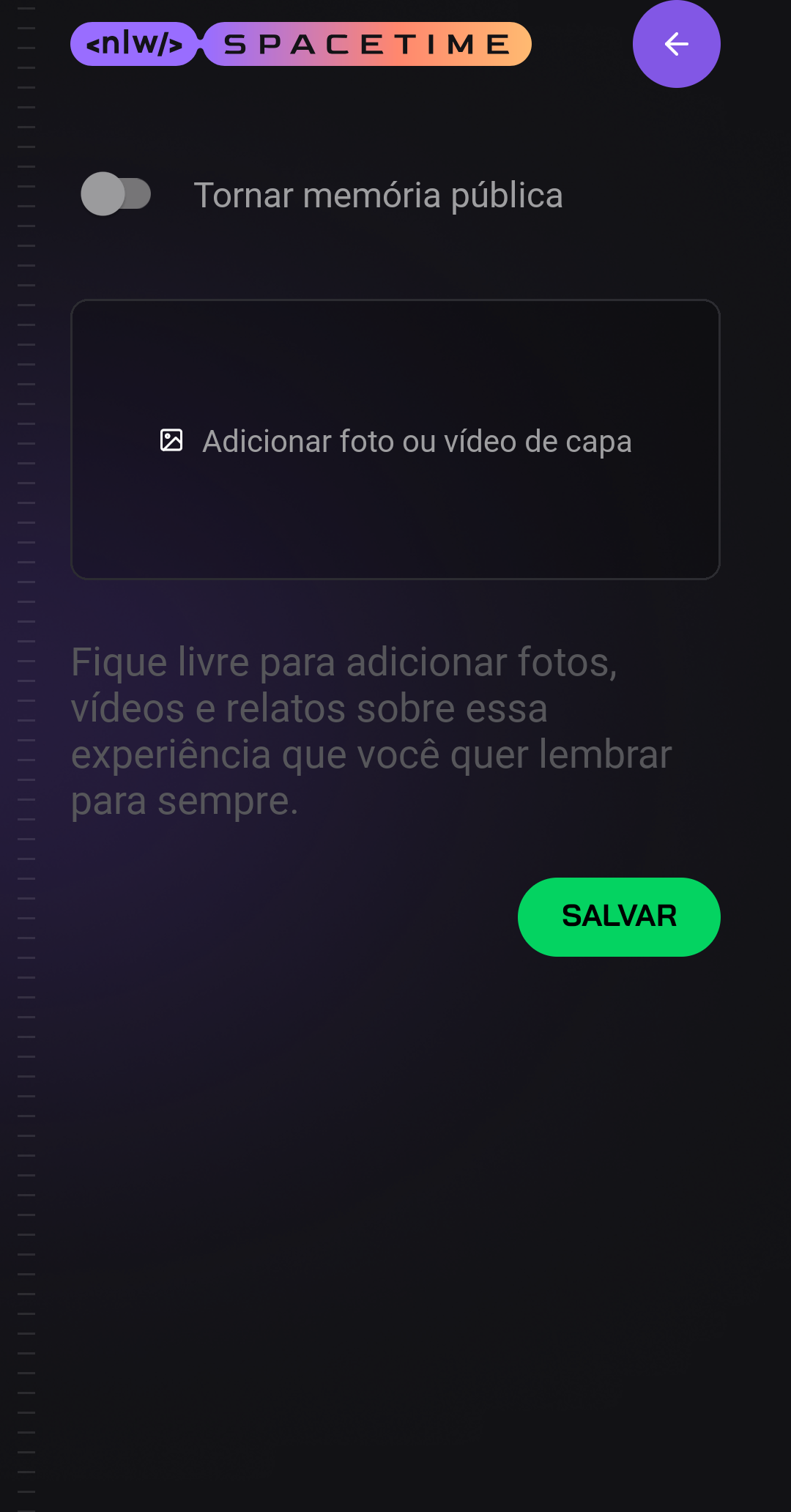
Task: Go back using the purple arrow button
Action: (x=676, y=44)
